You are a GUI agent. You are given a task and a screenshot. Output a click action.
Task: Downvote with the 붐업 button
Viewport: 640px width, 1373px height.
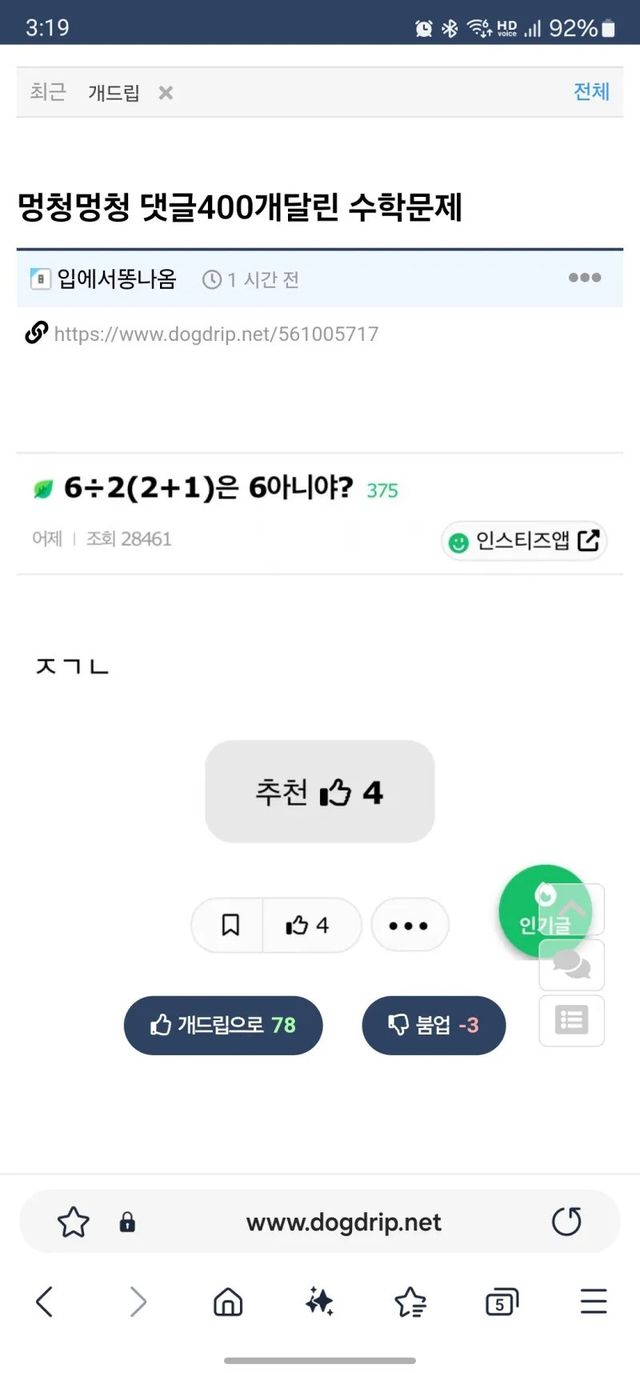pyautogui.click(x=434, y=1025)
